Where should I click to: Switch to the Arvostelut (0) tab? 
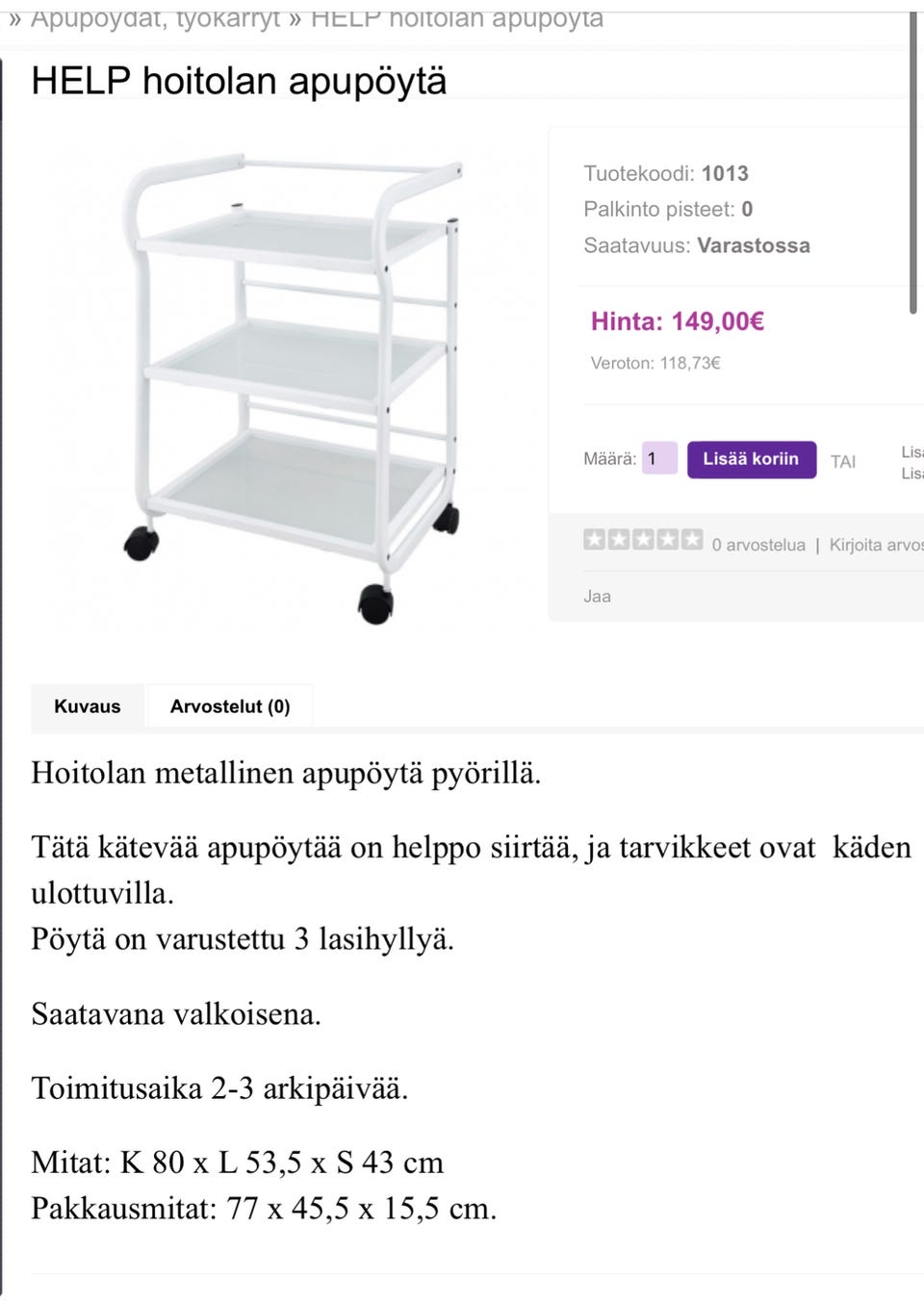(230, 705)
